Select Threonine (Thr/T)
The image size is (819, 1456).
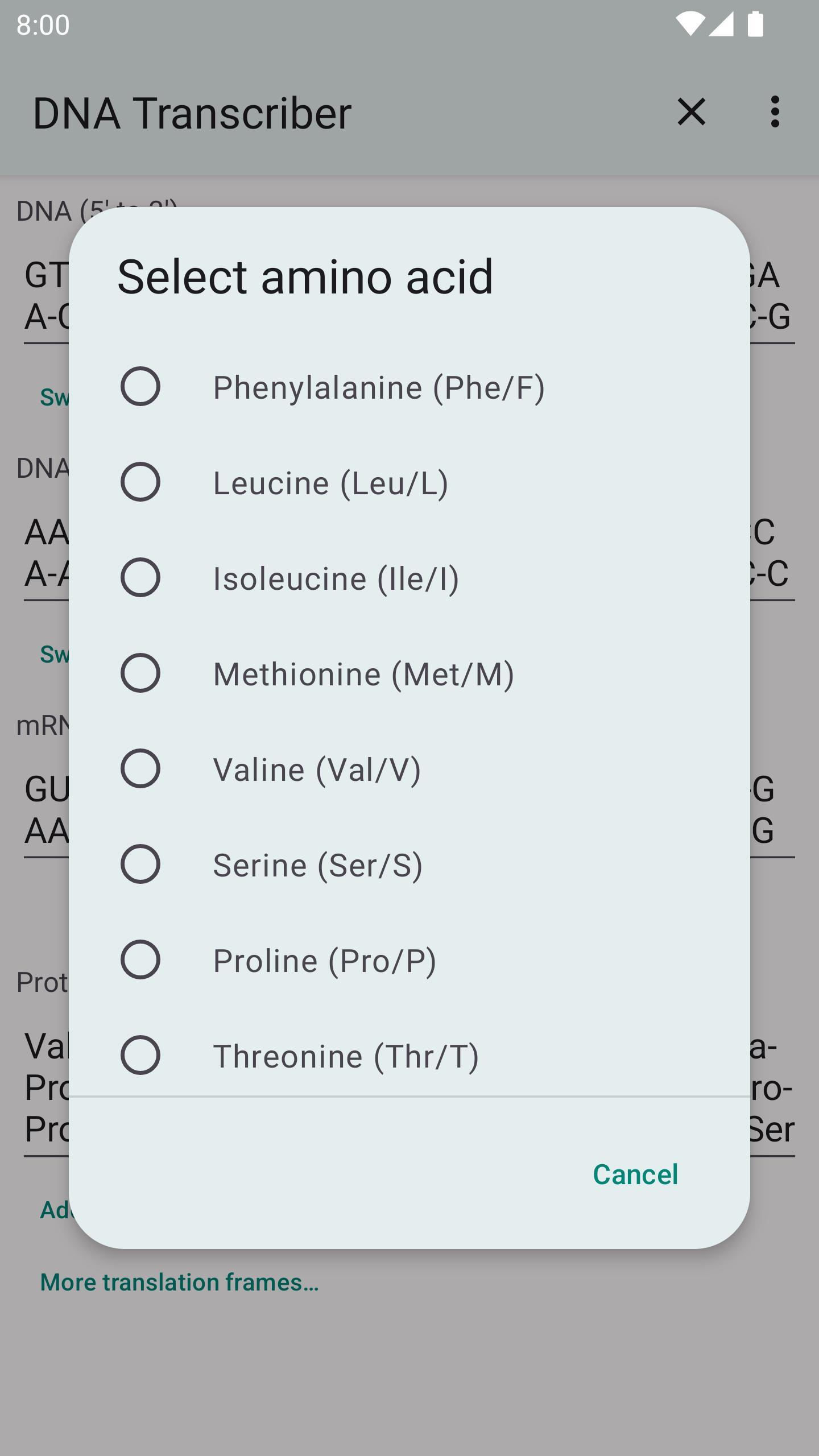[x=141, y=1056]
